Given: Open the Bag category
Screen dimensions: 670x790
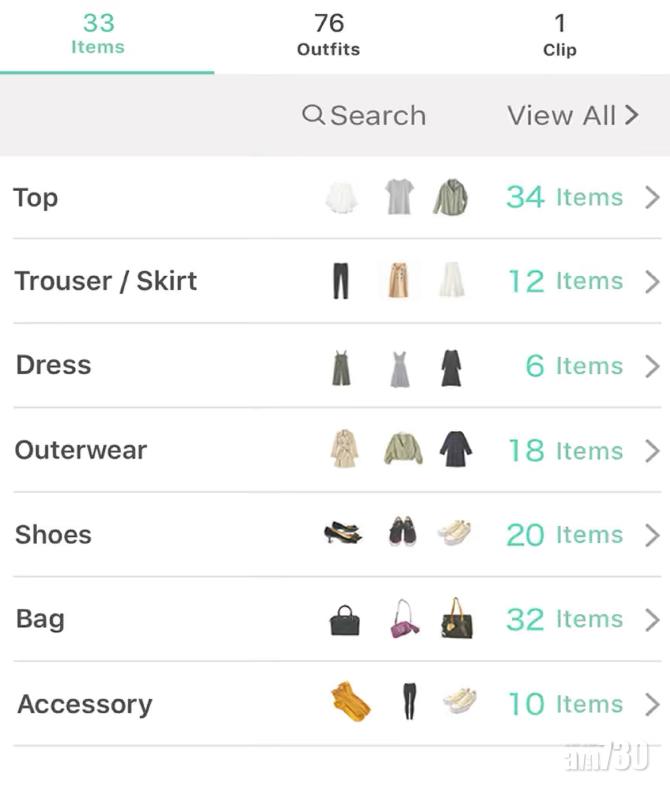Looking at the screenshot, I should [x=335, y=619].
